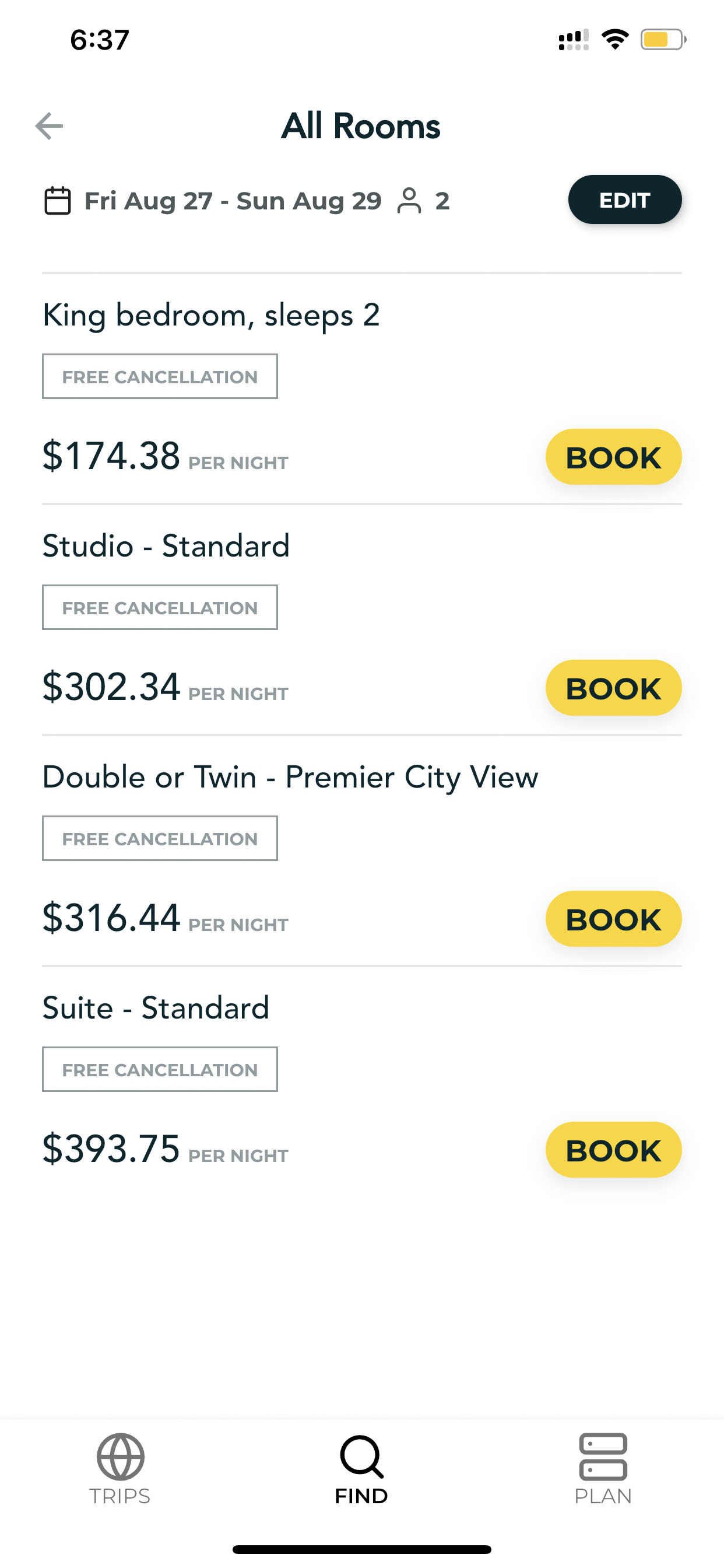Tap EDIT to change dates and guests
Image resolution: width=724 pixels, height=1568 pixels.
pos(625,199)
